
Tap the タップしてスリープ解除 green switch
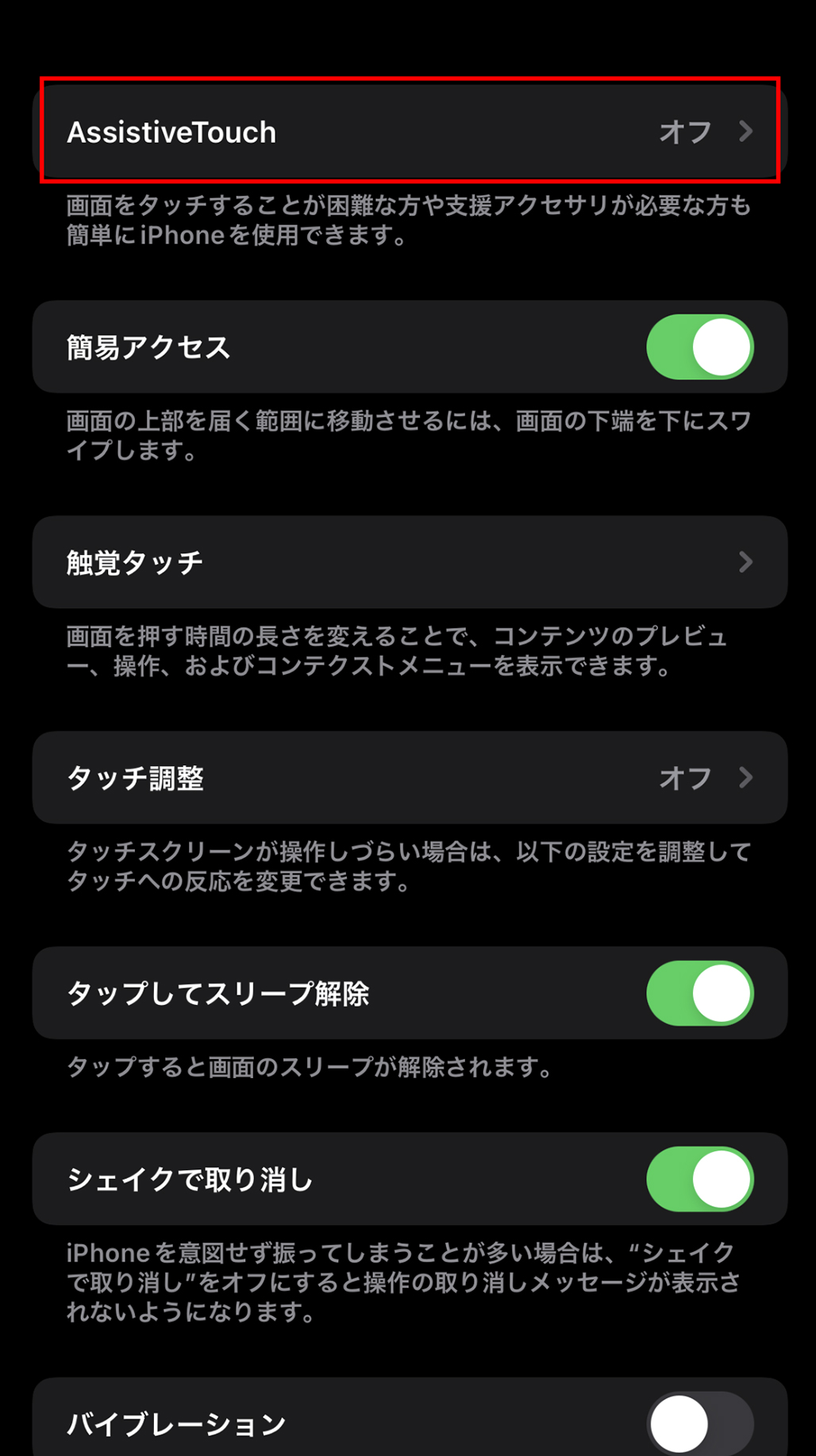[700, 994]
